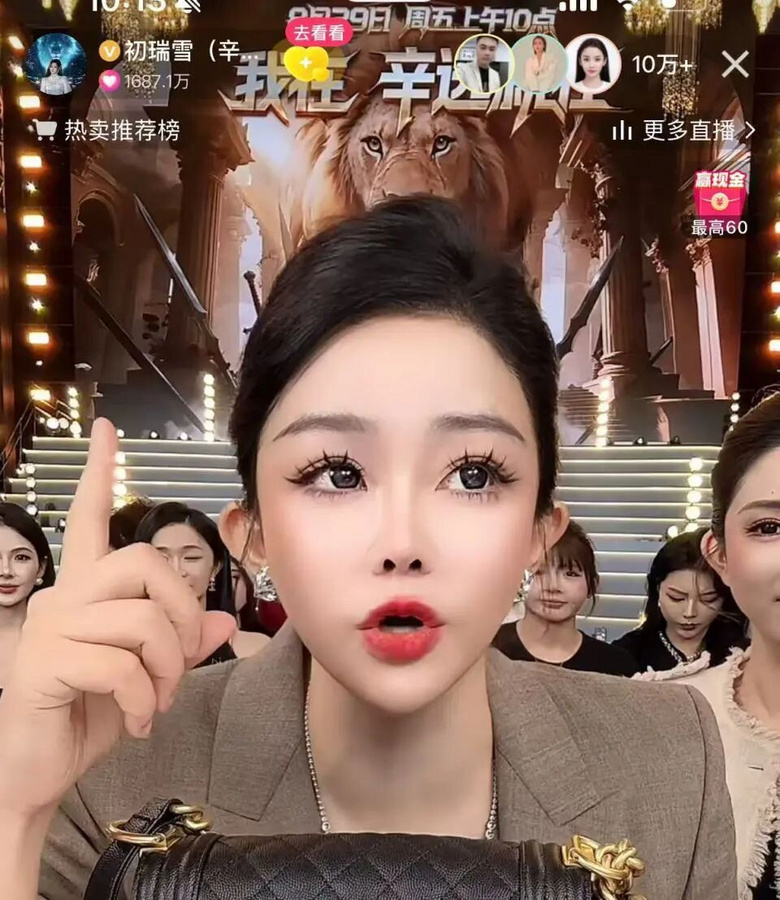780x900 pixels.
Task: Close the live stream
Action: click(735, 64)
